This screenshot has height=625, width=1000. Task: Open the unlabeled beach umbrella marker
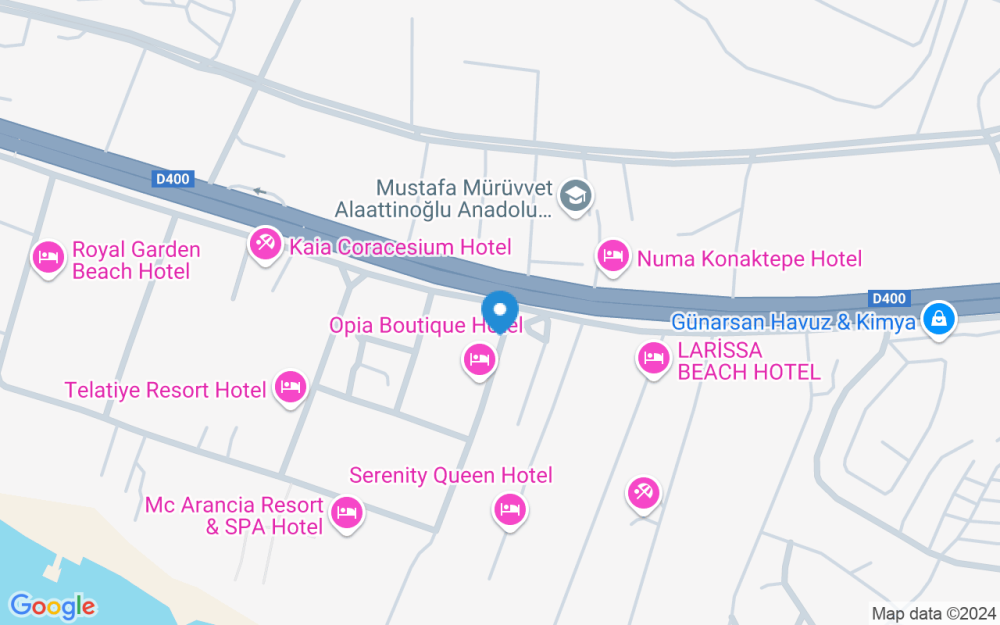tap(643, 492)
